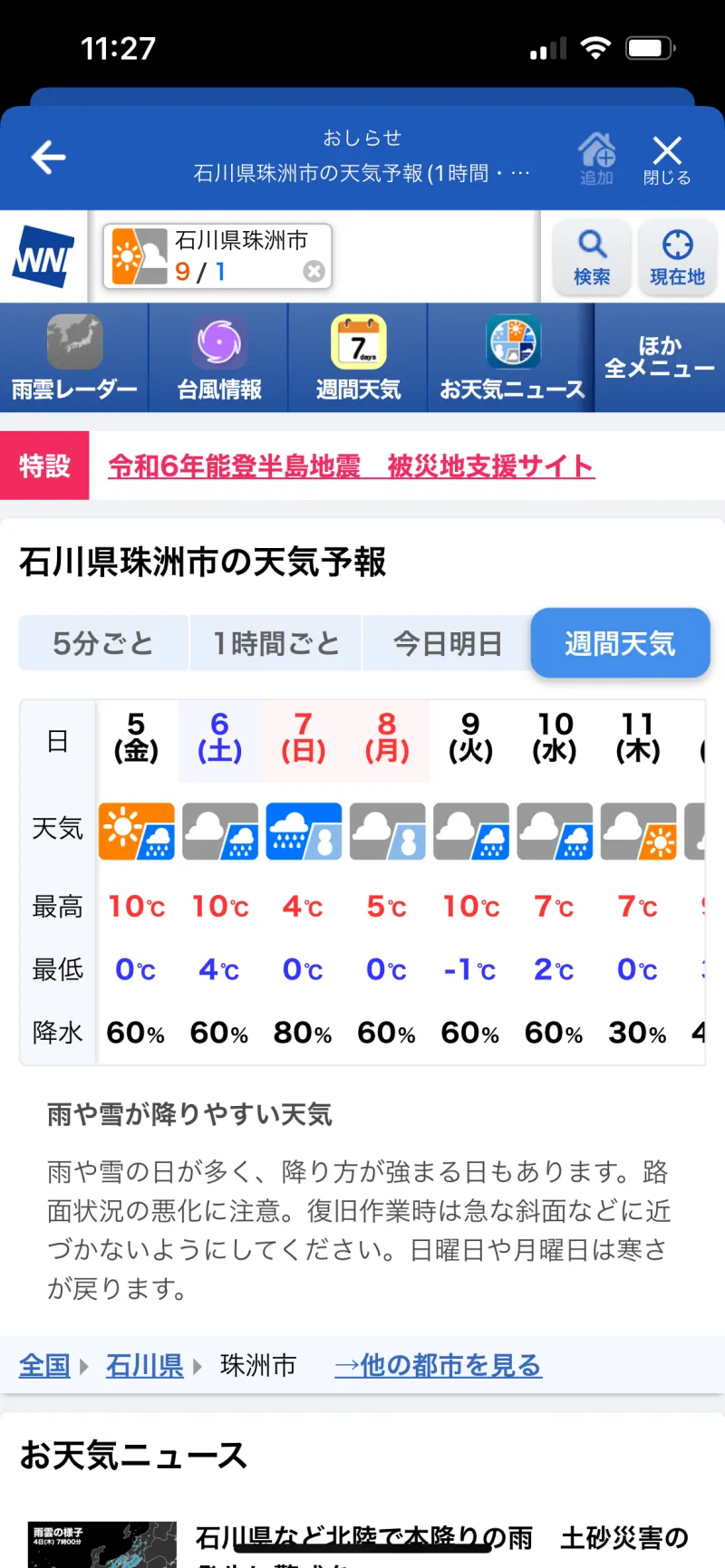Remove the 石川県珠洲市 location chip
This screenshot has width=725, height=1568.
[x=314, y=271]
